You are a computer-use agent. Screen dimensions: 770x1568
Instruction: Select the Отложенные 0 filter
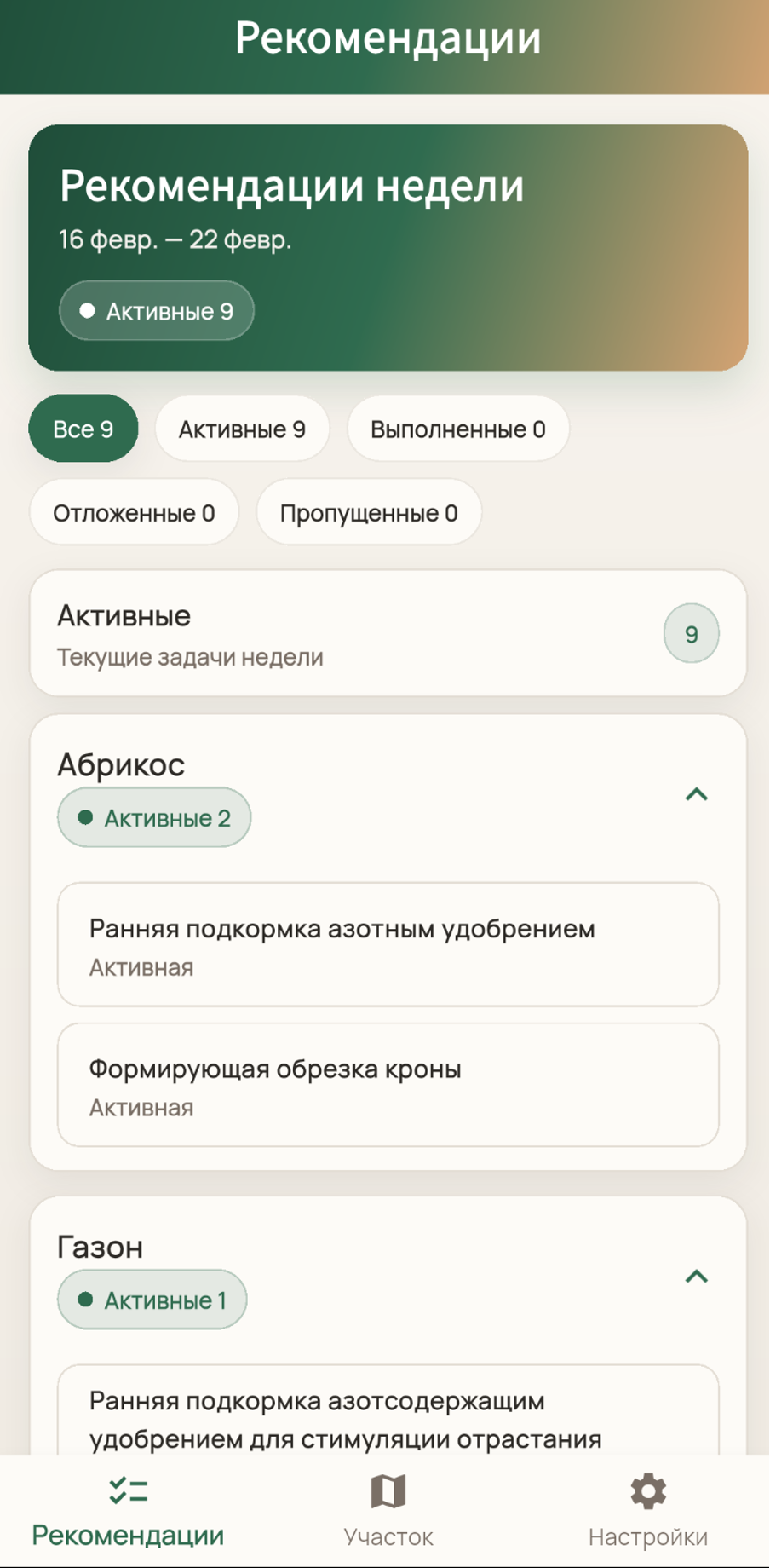(133, 512)
